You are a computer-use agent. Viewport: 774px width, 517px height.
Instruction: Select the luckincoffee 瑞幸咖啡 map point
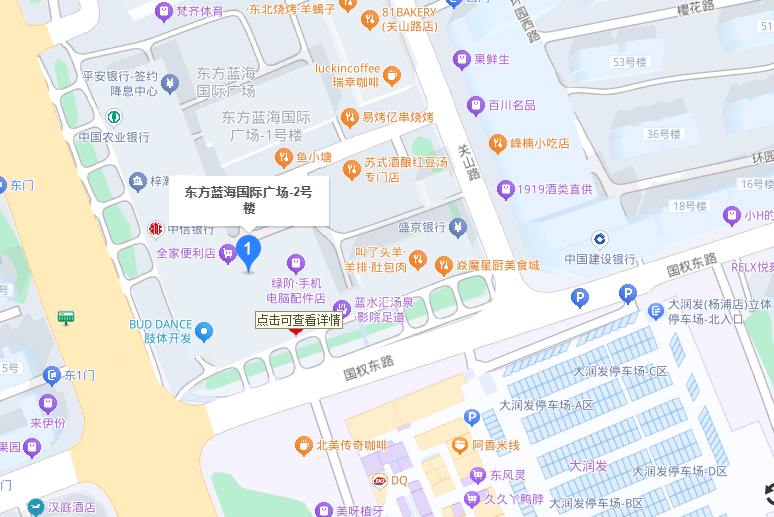tap(391, 74)
